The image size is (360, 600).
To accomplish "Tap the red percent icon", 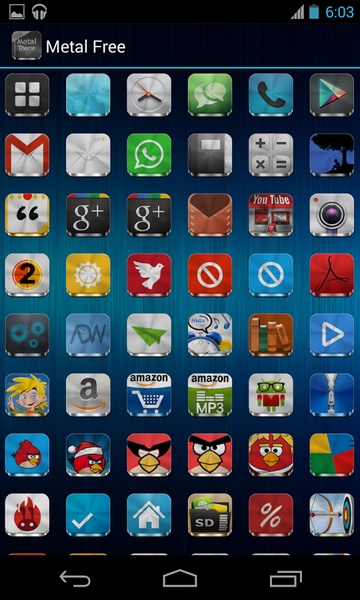I will [x=271, y=515].
